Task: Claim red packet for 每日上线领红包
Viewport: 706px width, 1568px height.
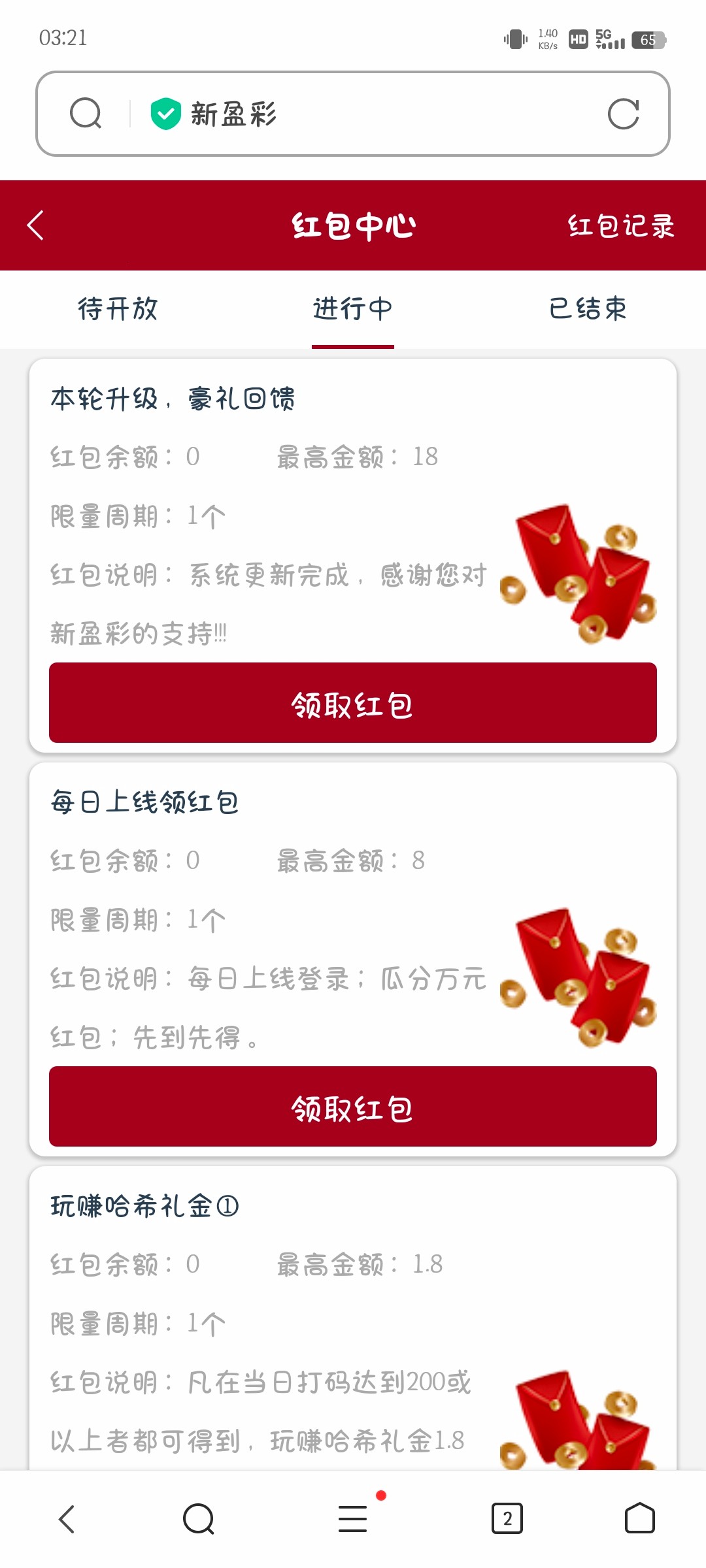Action: pyautogui.click(x=352, y=1107)
